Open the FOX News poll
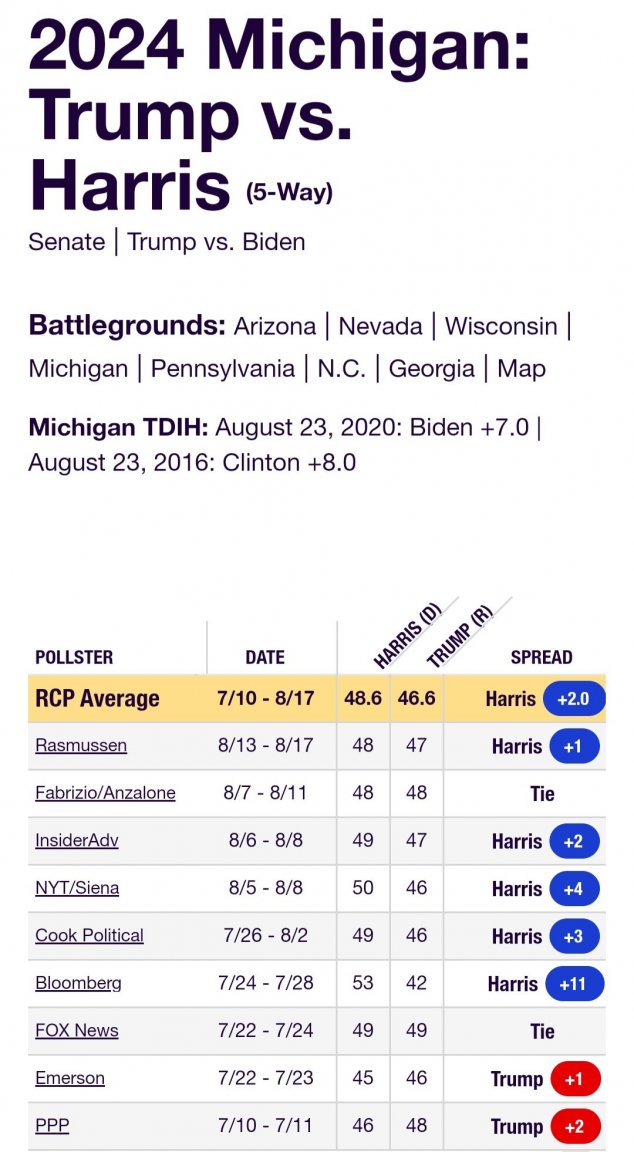This screenshot has width=634, height=1152. [x=76, y=1031]
